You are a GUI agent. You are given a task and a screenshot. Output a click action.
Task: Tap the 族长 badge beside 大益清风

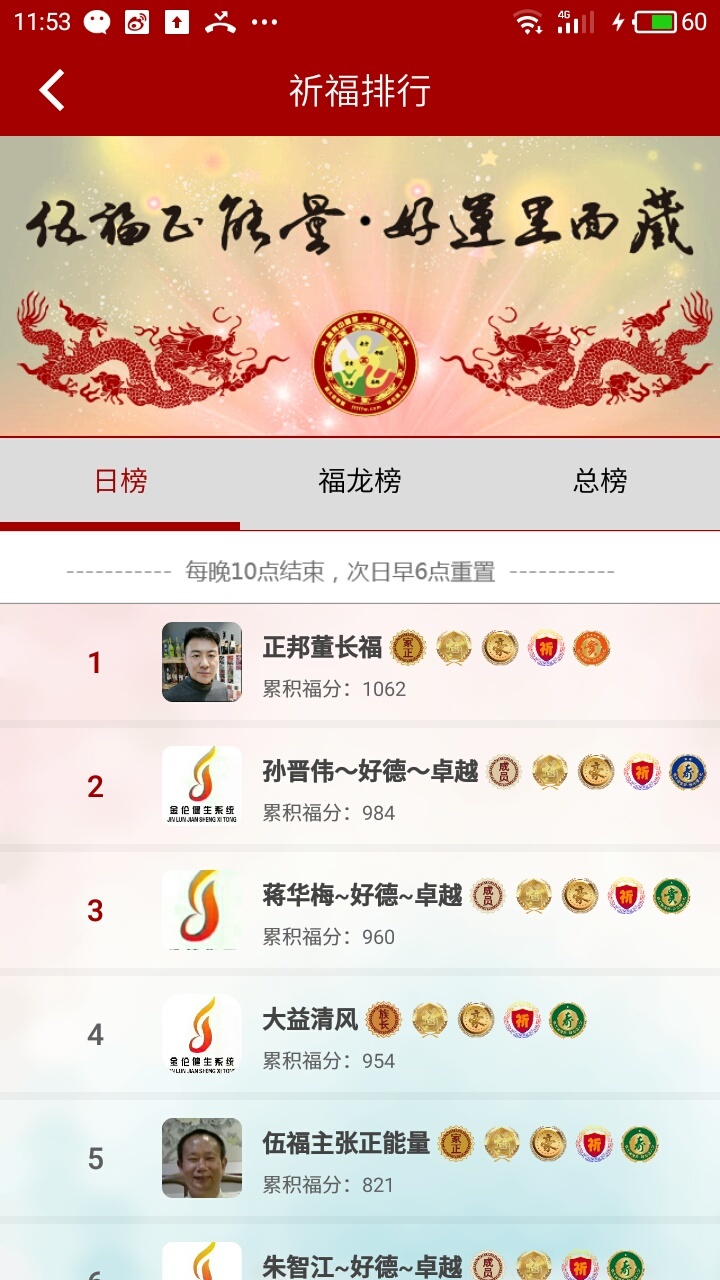click(383, 1022)
